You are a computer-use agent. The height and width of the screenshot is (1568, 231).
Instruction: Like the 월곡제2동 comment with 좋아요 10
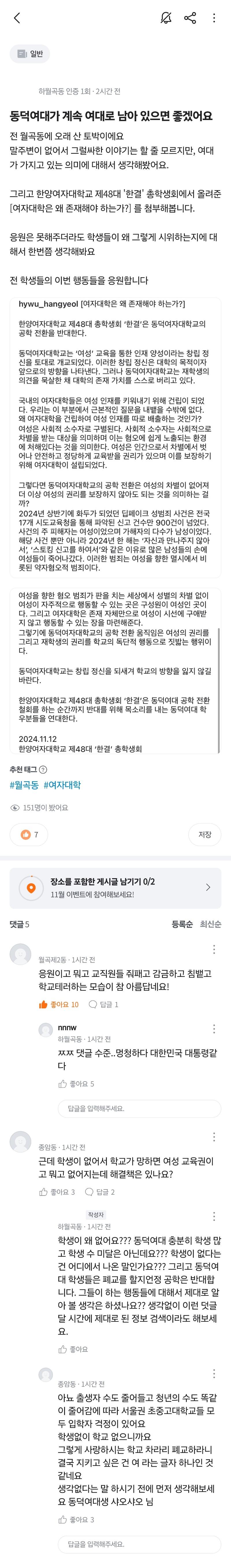59,1005
